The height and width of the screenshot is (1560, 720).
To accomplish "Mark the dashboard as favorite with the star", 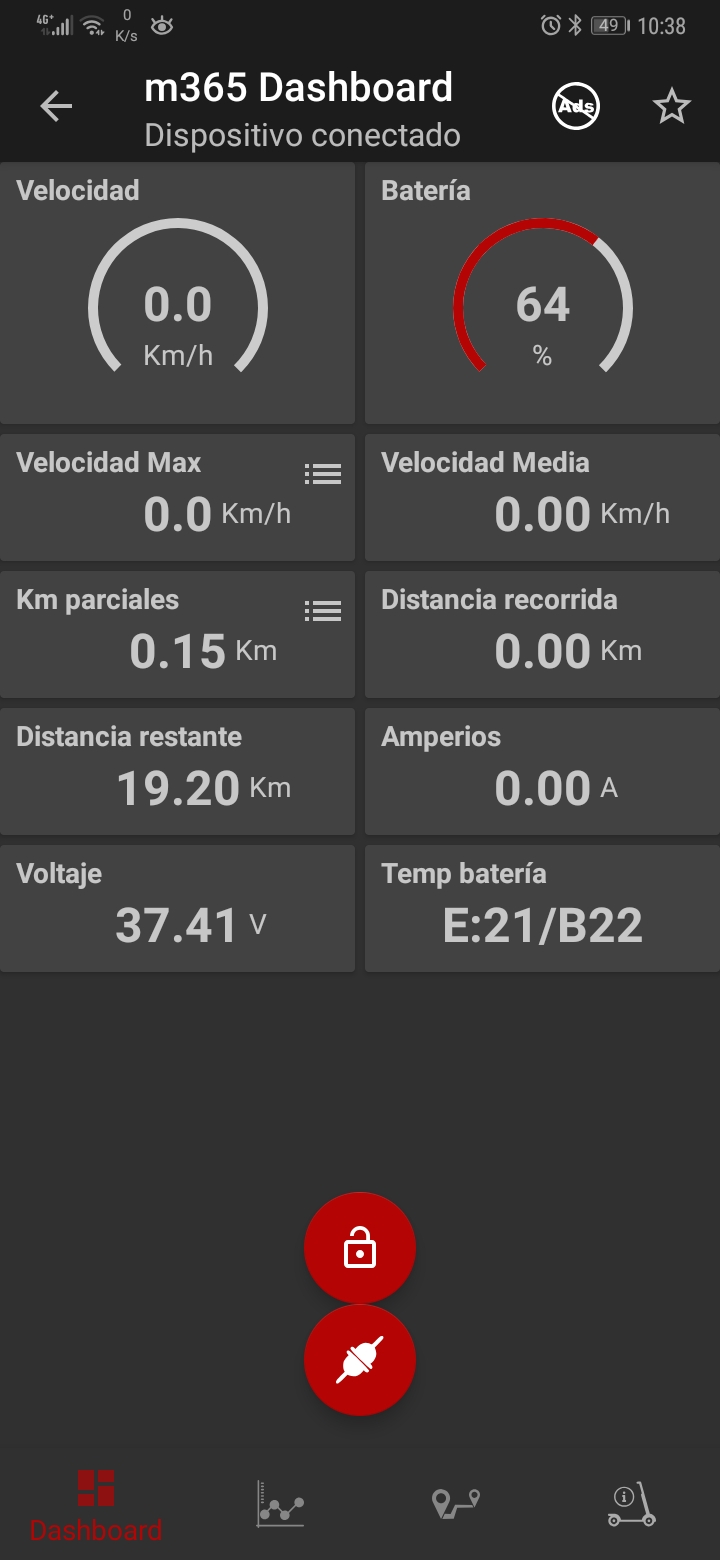I will pos(671,105).
